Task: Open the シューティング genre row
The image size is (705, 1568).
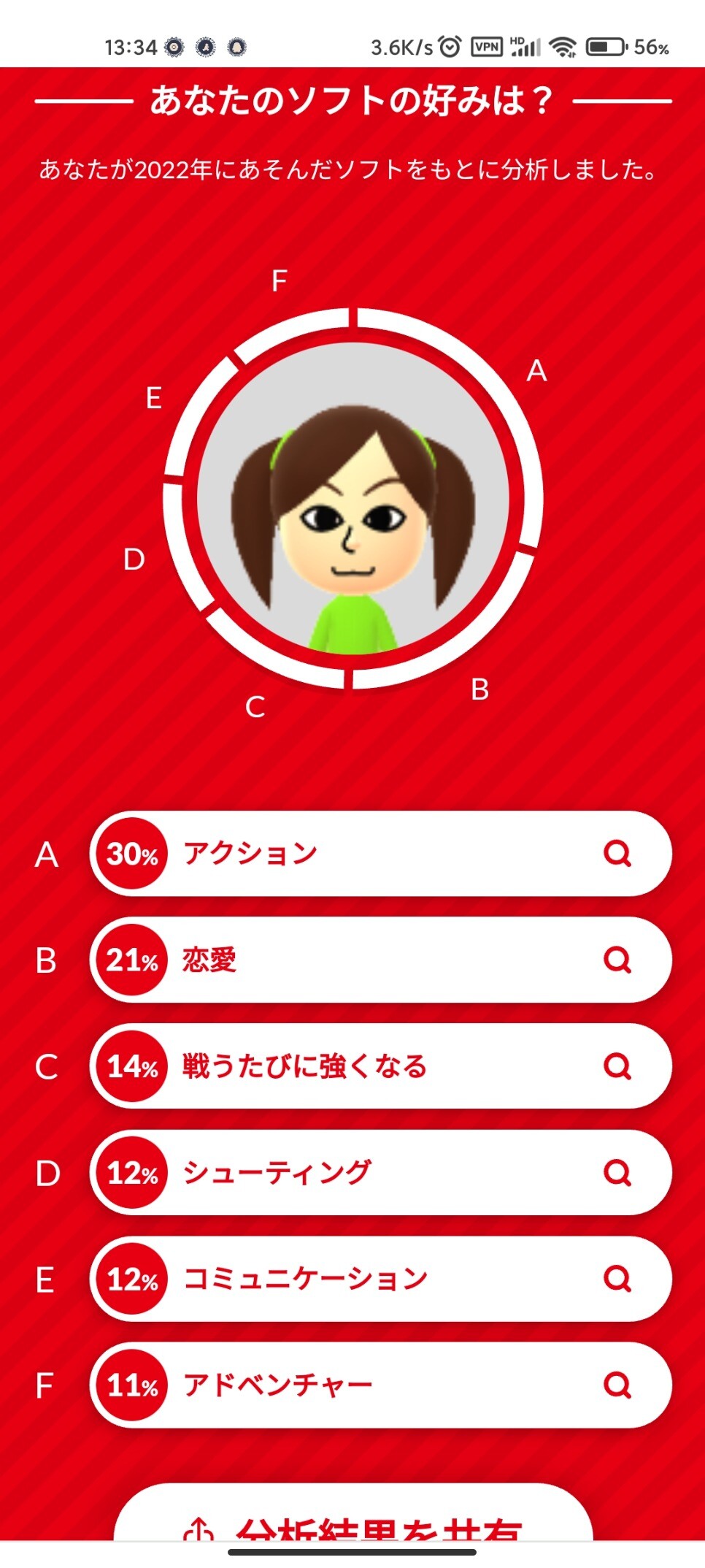Action: tap(380, 1173)
